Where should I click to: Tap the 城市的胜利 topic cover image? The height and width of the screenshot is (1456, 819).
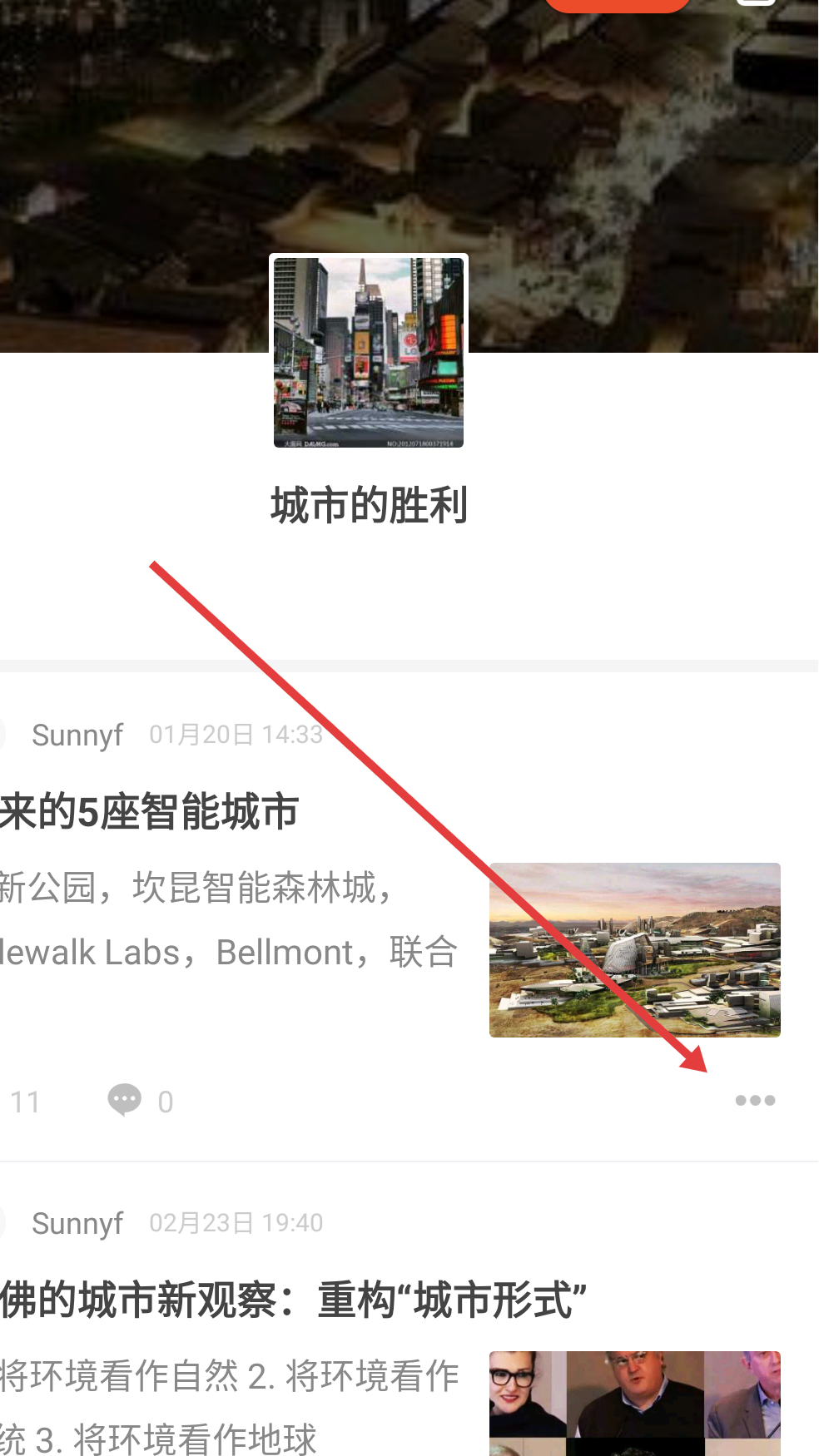[x=369, y=352]
